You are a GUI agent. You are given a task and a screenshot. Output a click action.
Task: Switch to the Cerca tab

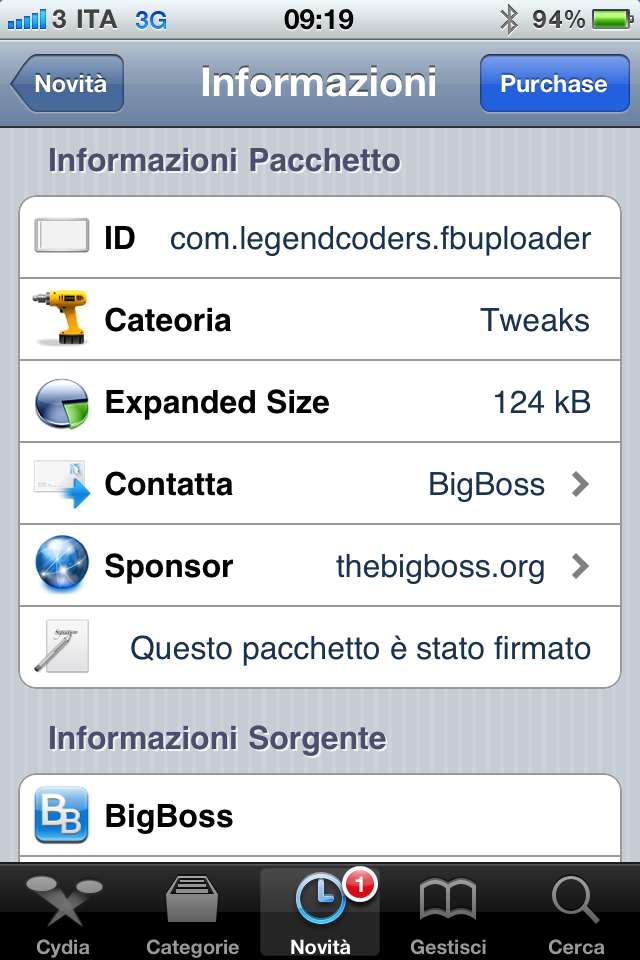pos(576,914)
